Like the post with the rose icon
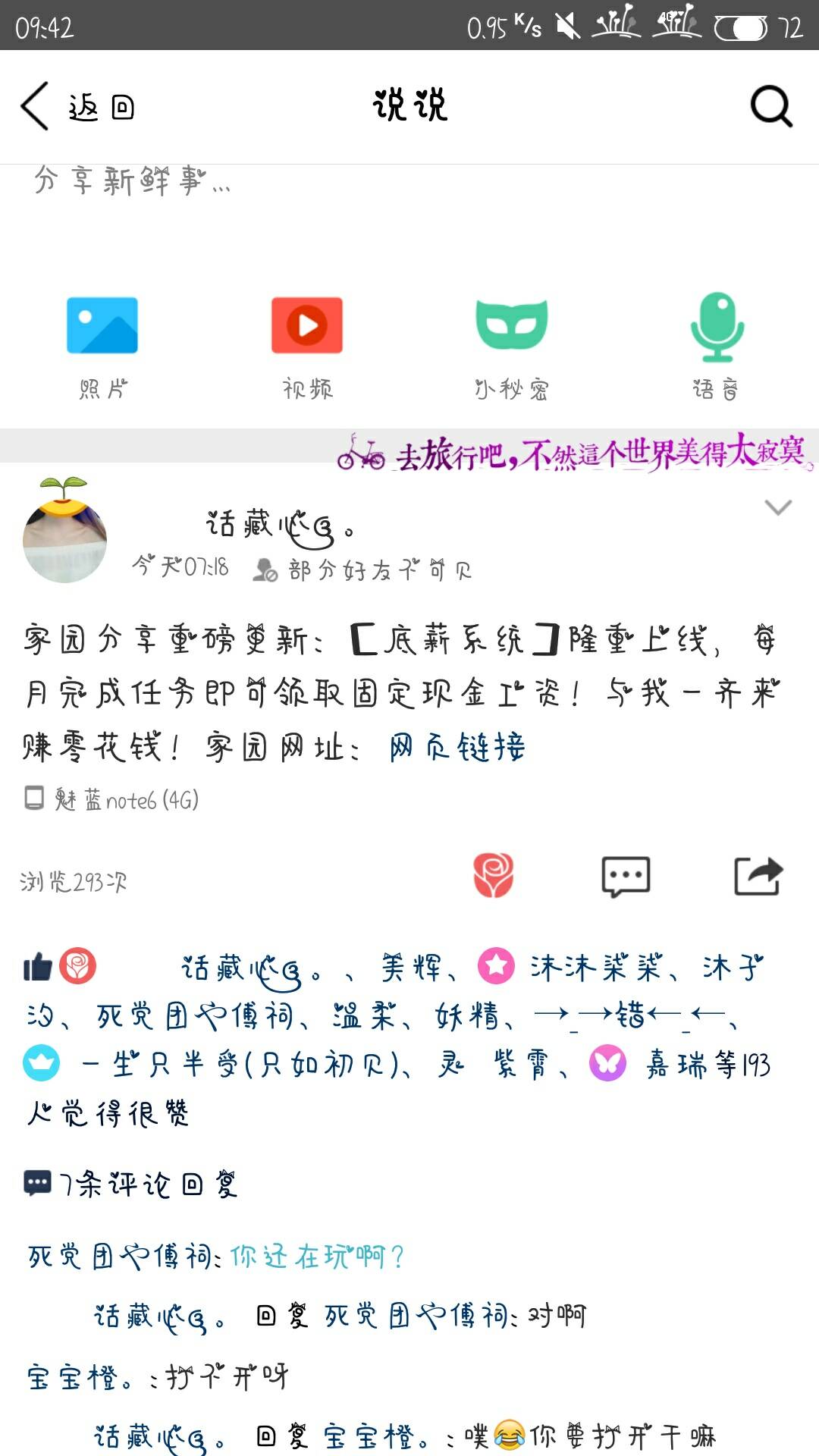The width and height of the screenshot is (819, 1456). 494,876
